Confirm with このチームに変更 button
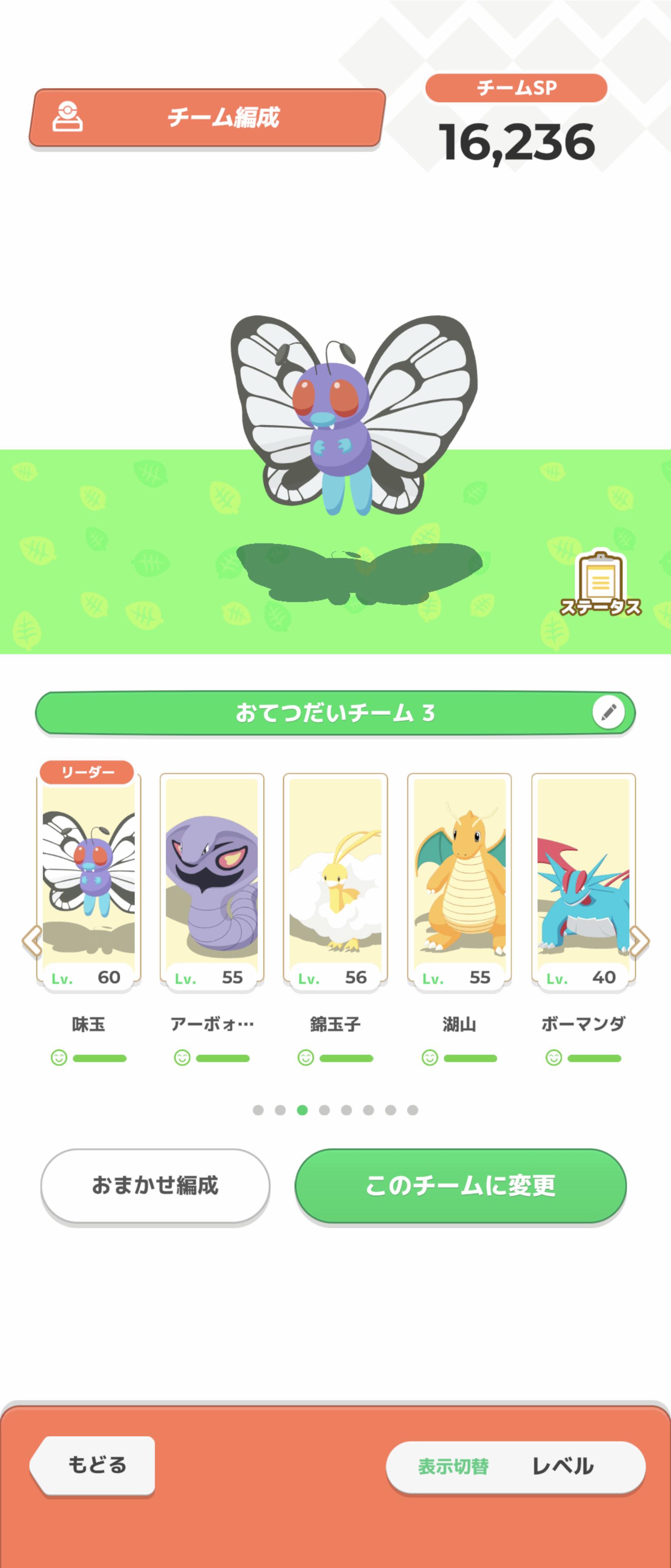The image size is (671, 1568). pos(460,1185)
